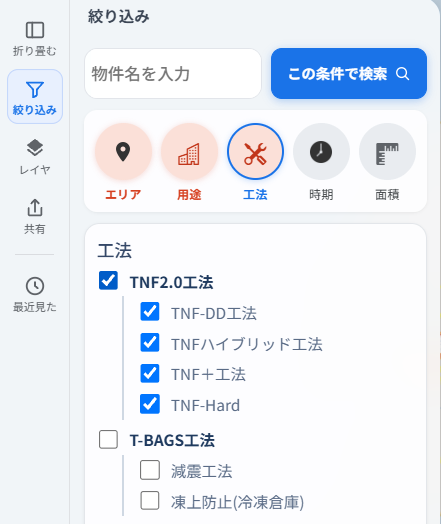Uncheck TNF-DD工法

150,311
